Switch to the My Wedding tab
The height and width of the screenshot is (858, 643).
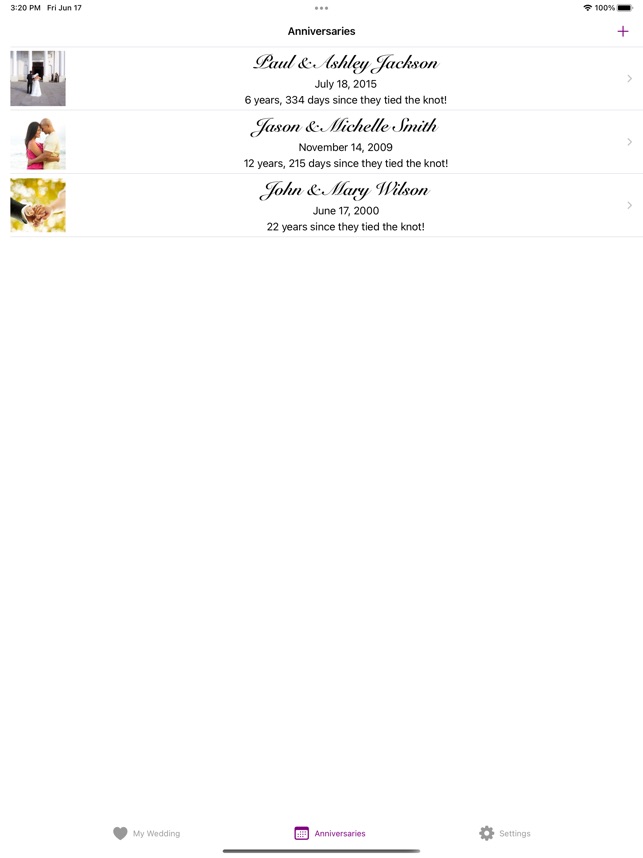pos(146,833)
